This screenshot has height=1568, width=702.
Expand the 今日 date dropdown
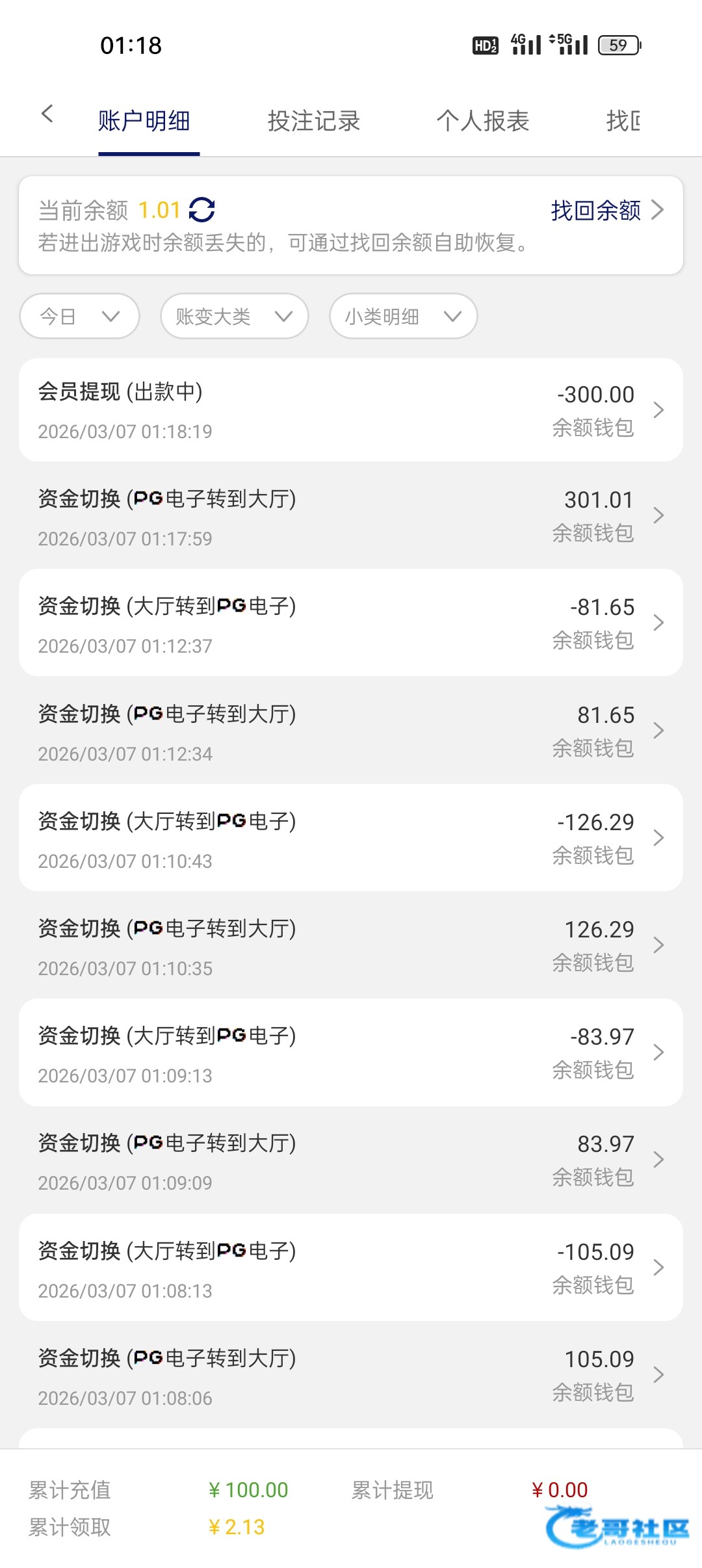point(79,317)
